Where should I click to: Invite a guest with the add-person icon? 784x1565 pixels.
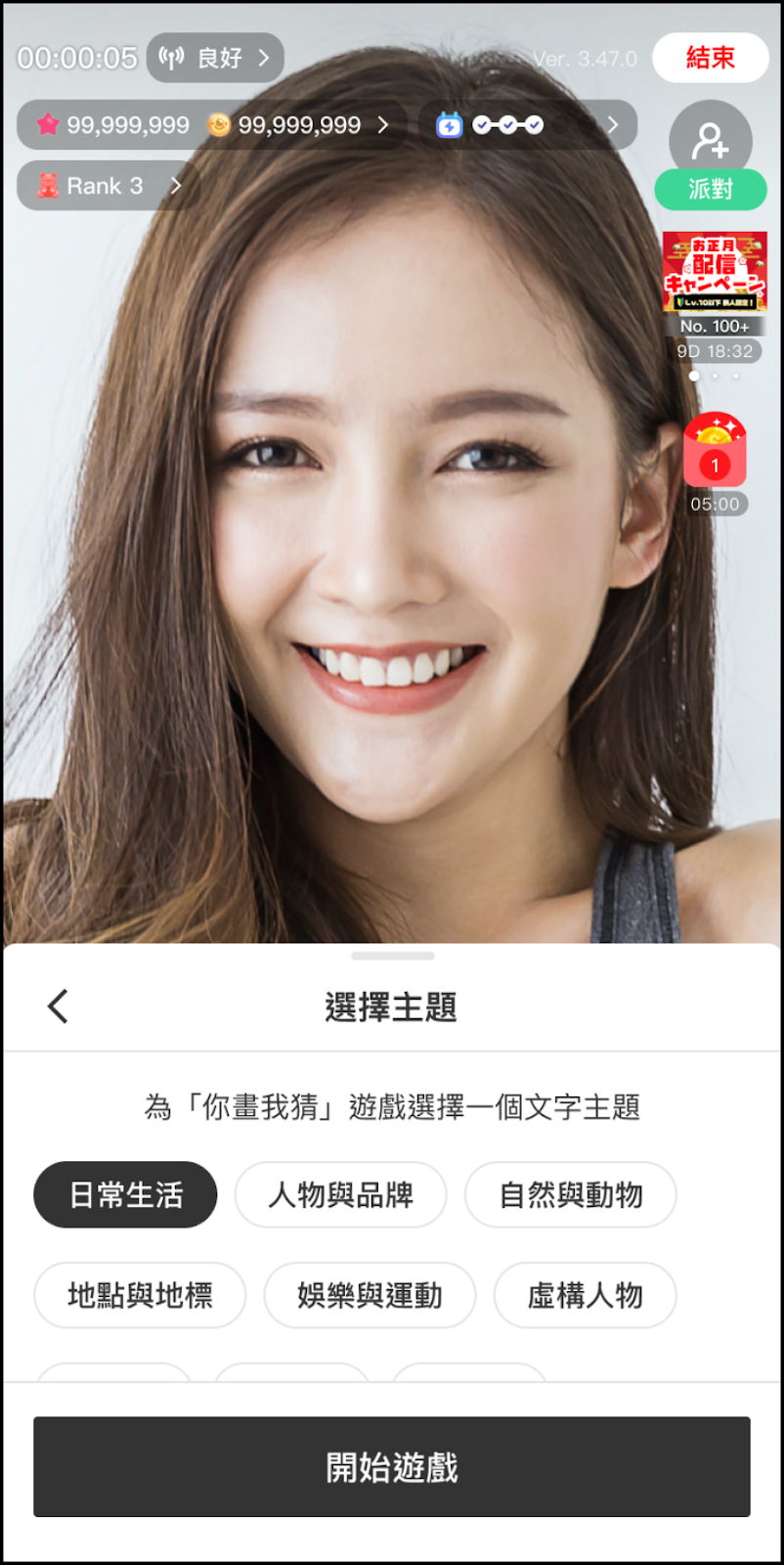(x=710, y=142)
